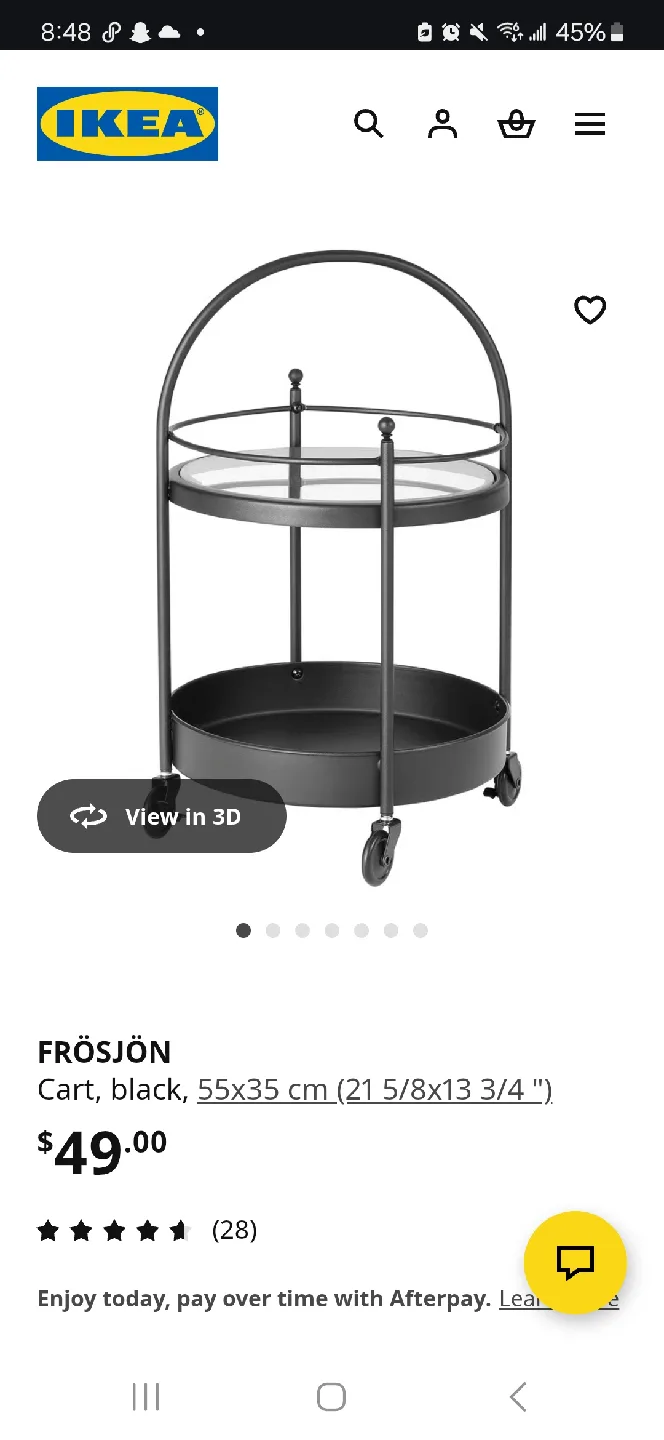The image size is (664, 1440).
Task: Open the search icon in the header
Action: point(369,124)
